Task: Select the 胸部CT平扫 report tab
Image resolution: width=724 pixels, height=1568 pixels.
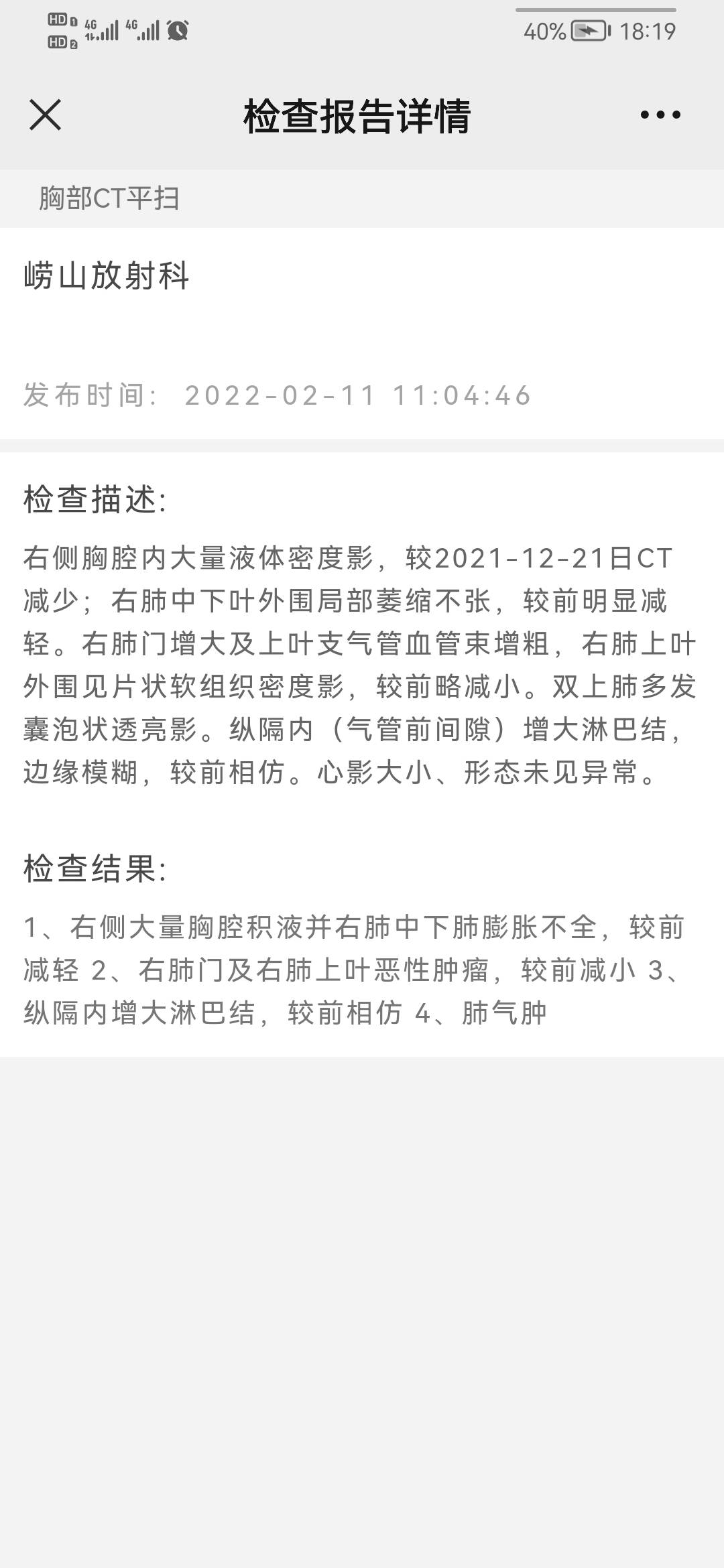Action: (109, 196)
